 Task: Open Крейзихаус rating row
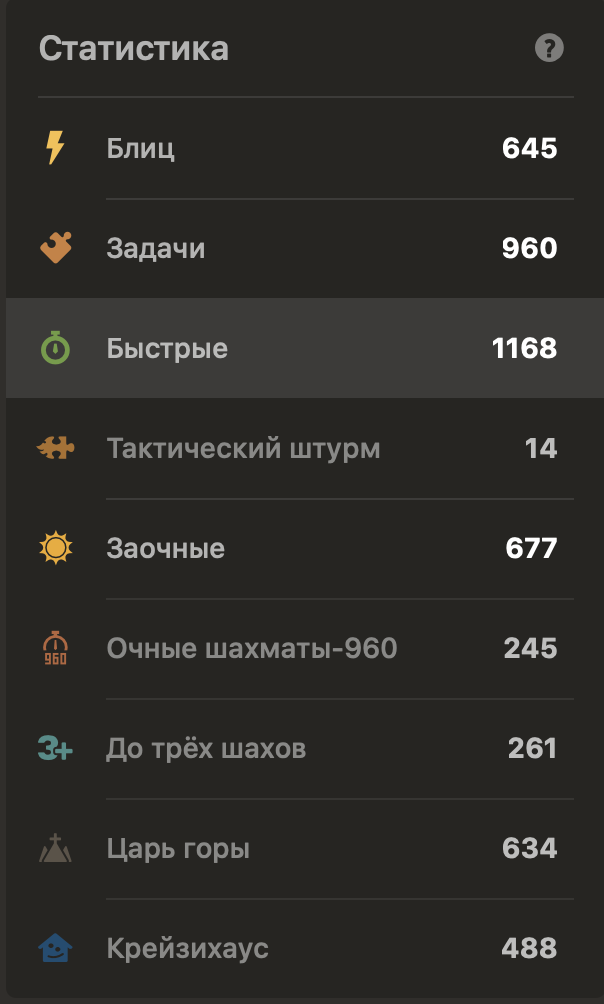tap(305, 948)
